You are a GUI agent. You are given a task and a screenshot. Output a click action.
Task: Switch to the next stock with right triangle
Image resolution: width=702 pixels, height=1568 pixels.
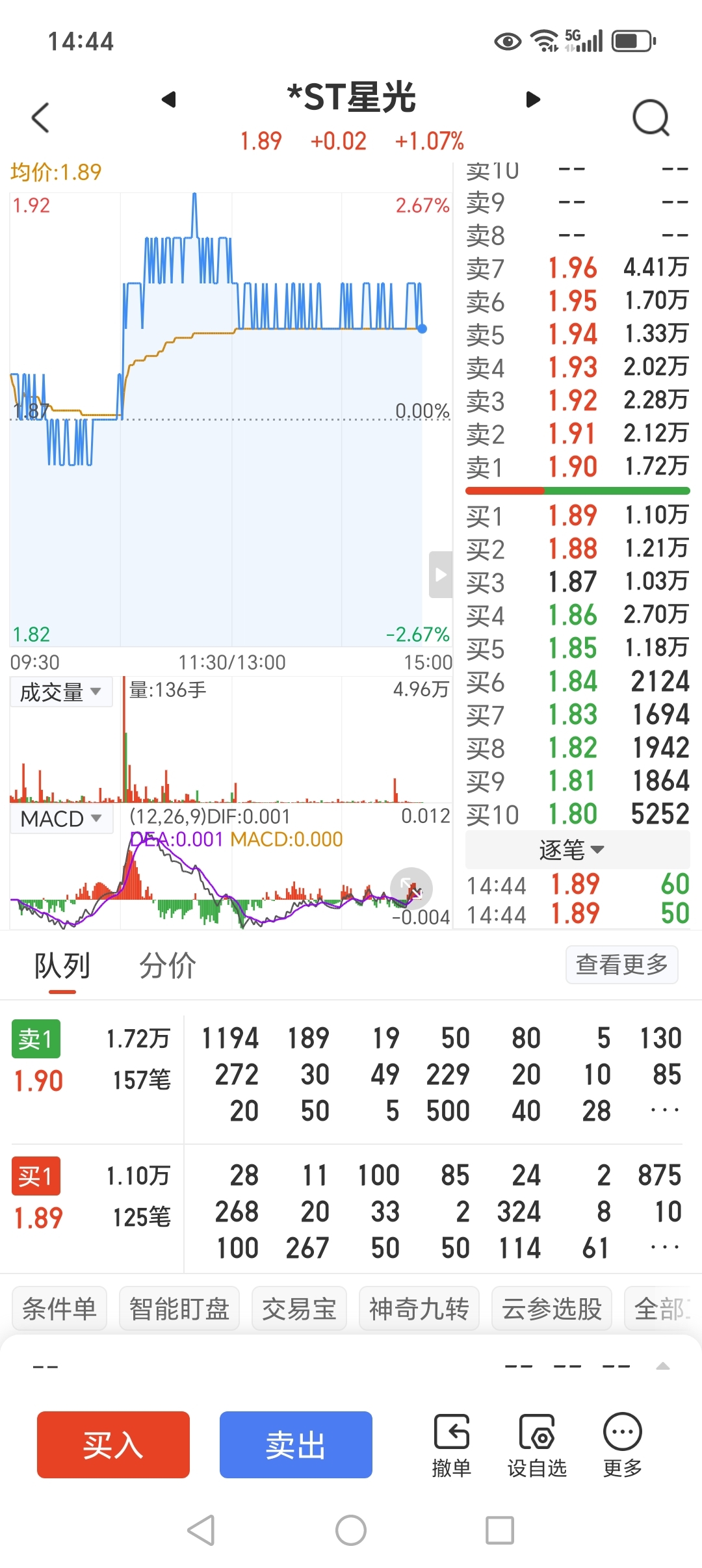pyautogui.click(x=533, y=99)
